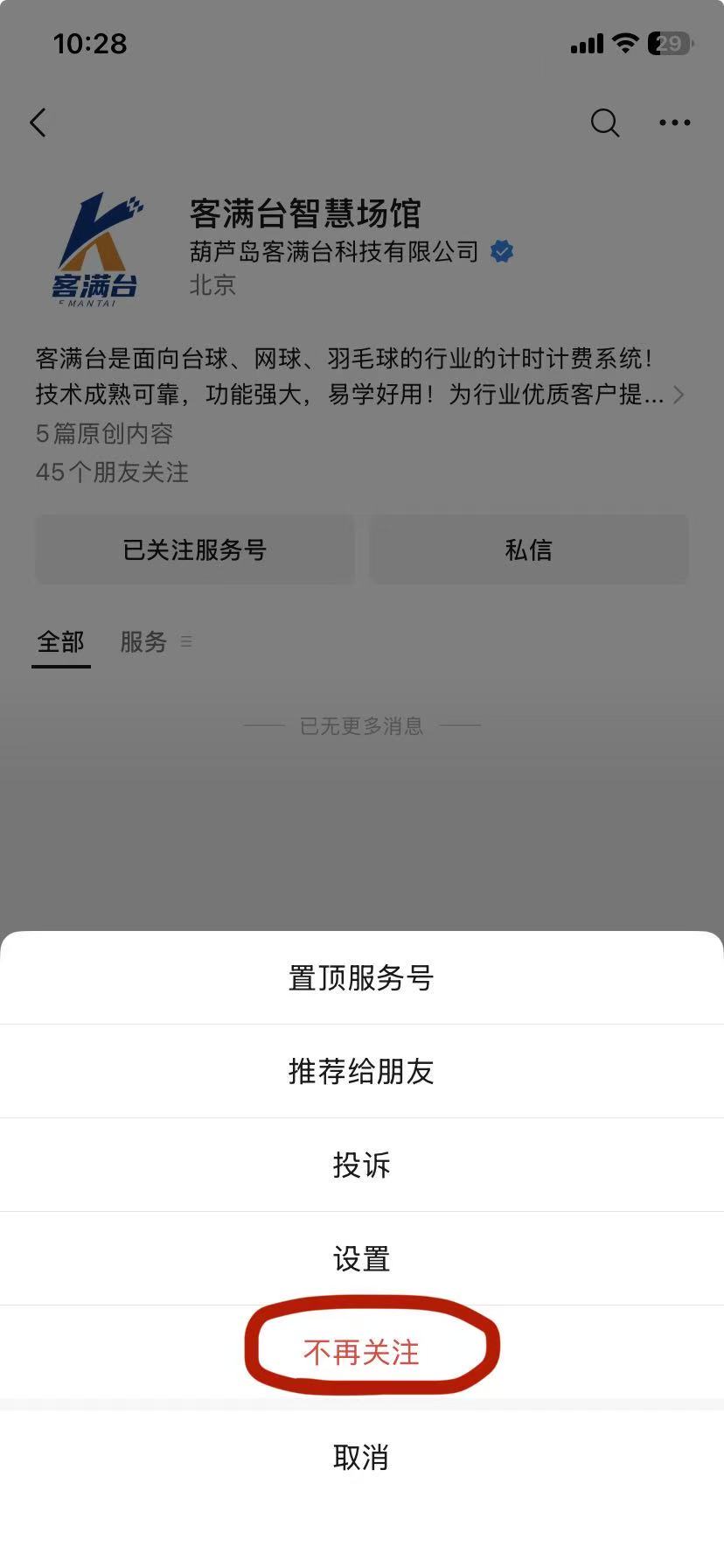Expand the full account description chevron
724x1568 pixels.
pyautogui.click(x=679, y=395)
